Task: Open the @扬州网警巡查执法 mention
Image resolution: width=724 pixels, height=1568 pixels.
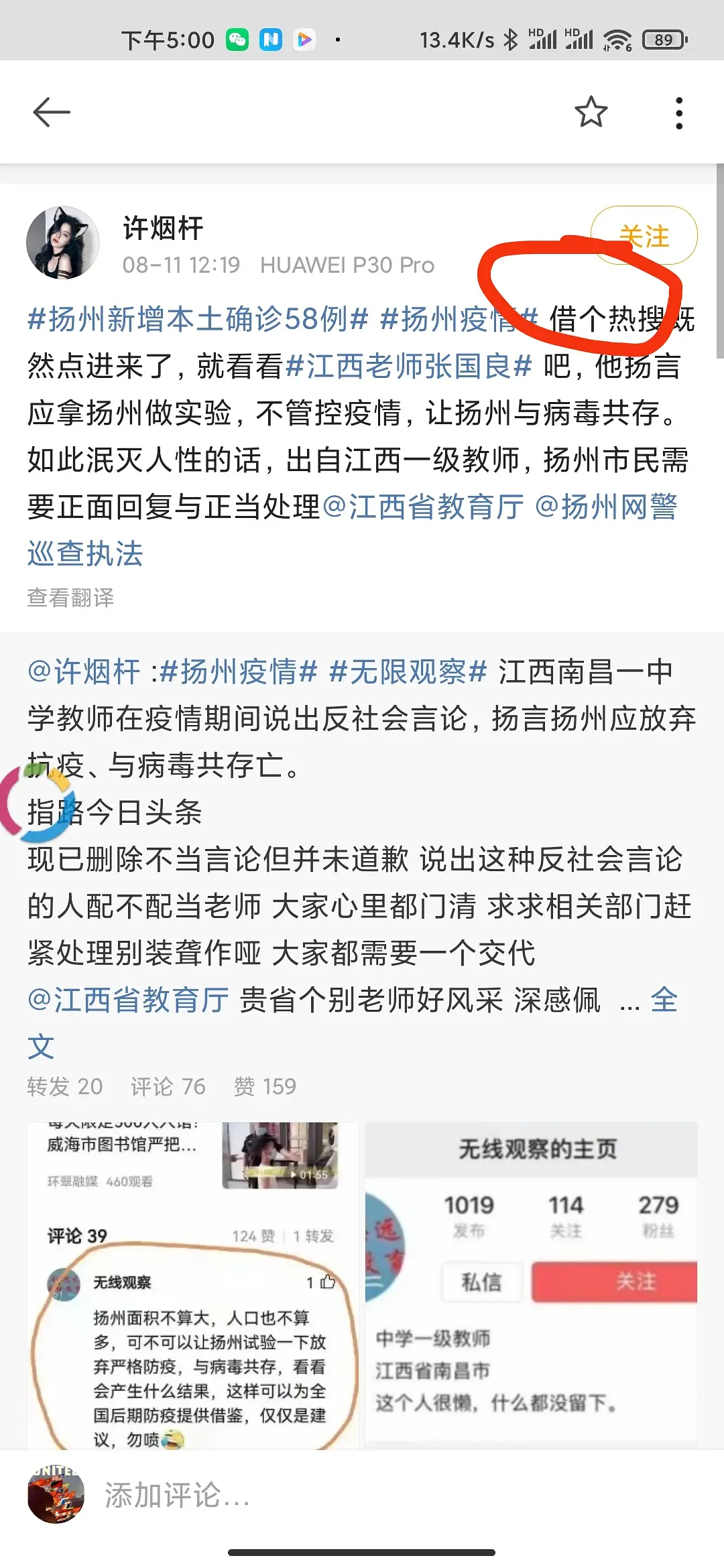Action: point(605,507)
